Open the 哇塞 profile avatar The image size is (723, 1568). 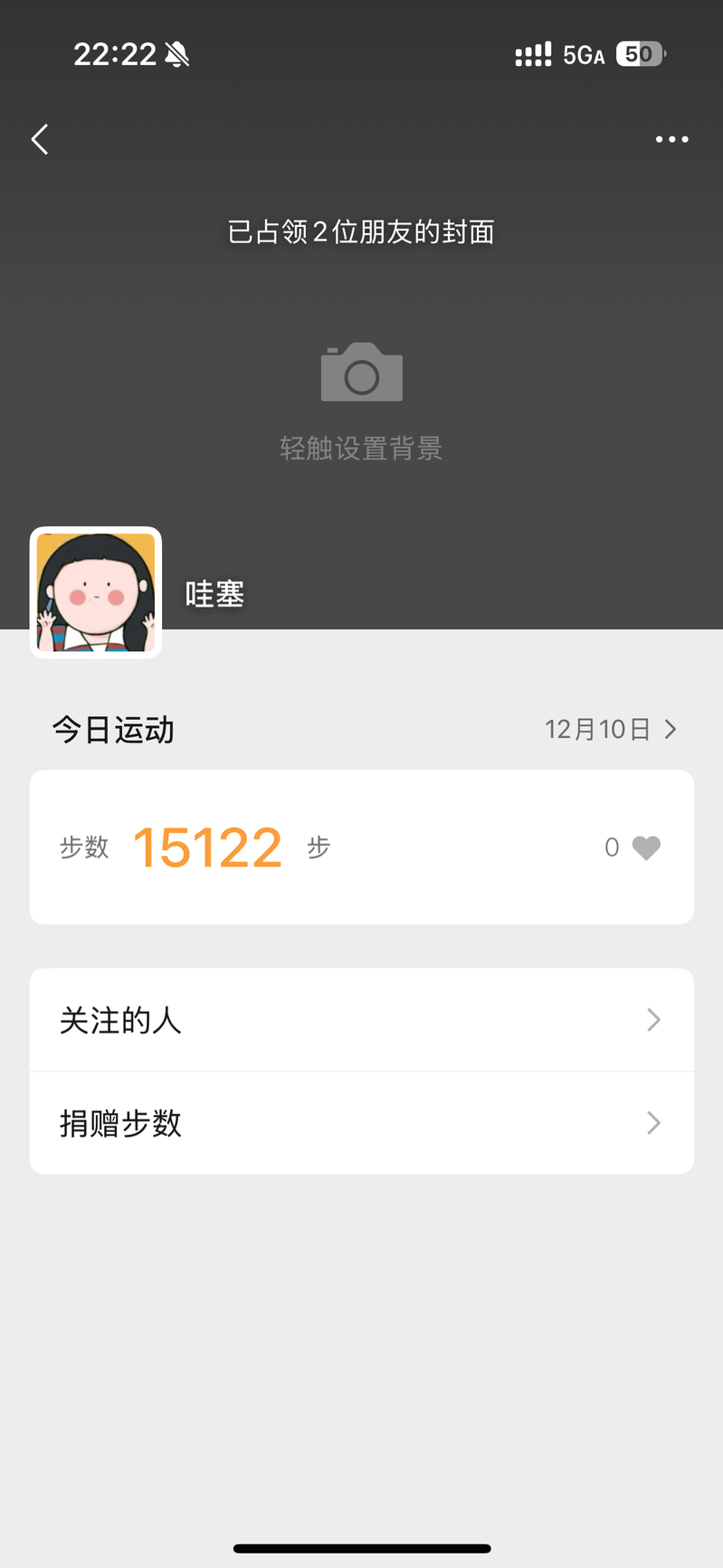[x=96, y=593]
